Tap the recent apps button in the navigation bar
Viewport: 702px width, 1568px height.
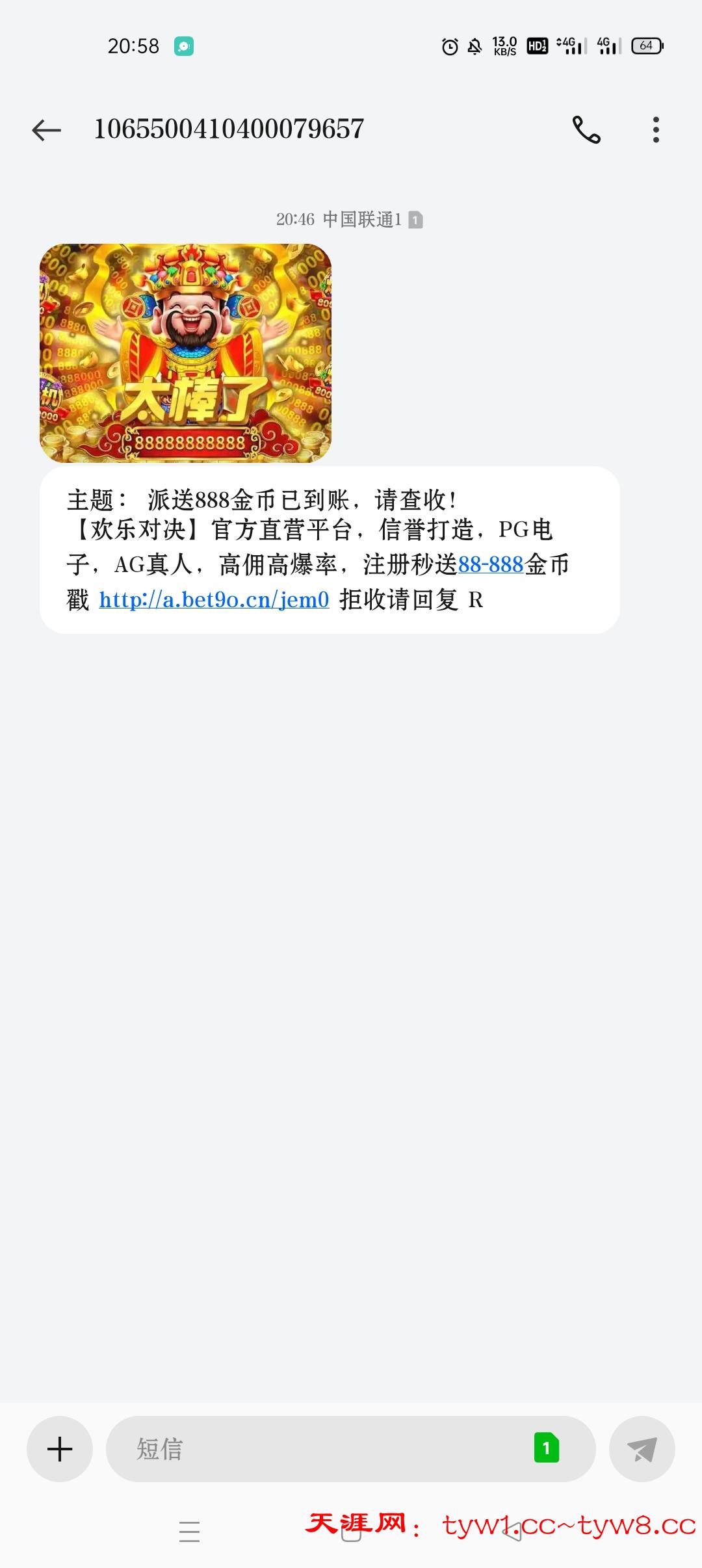[188, 1532]
